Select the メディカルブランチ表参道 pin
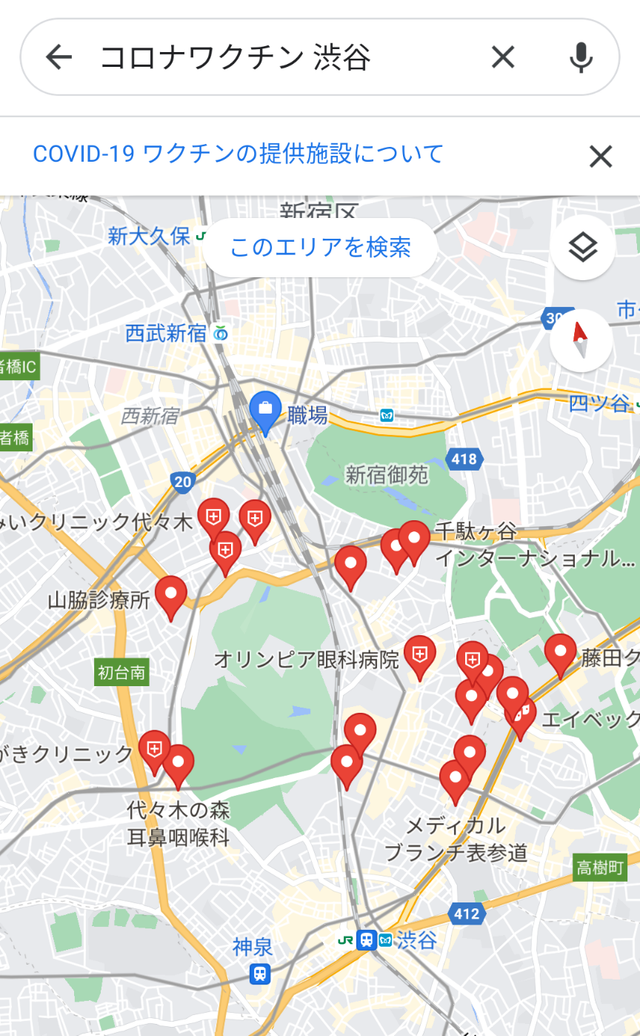The width and height of the screenshot is (640, 1036). [x=455, y=778]
